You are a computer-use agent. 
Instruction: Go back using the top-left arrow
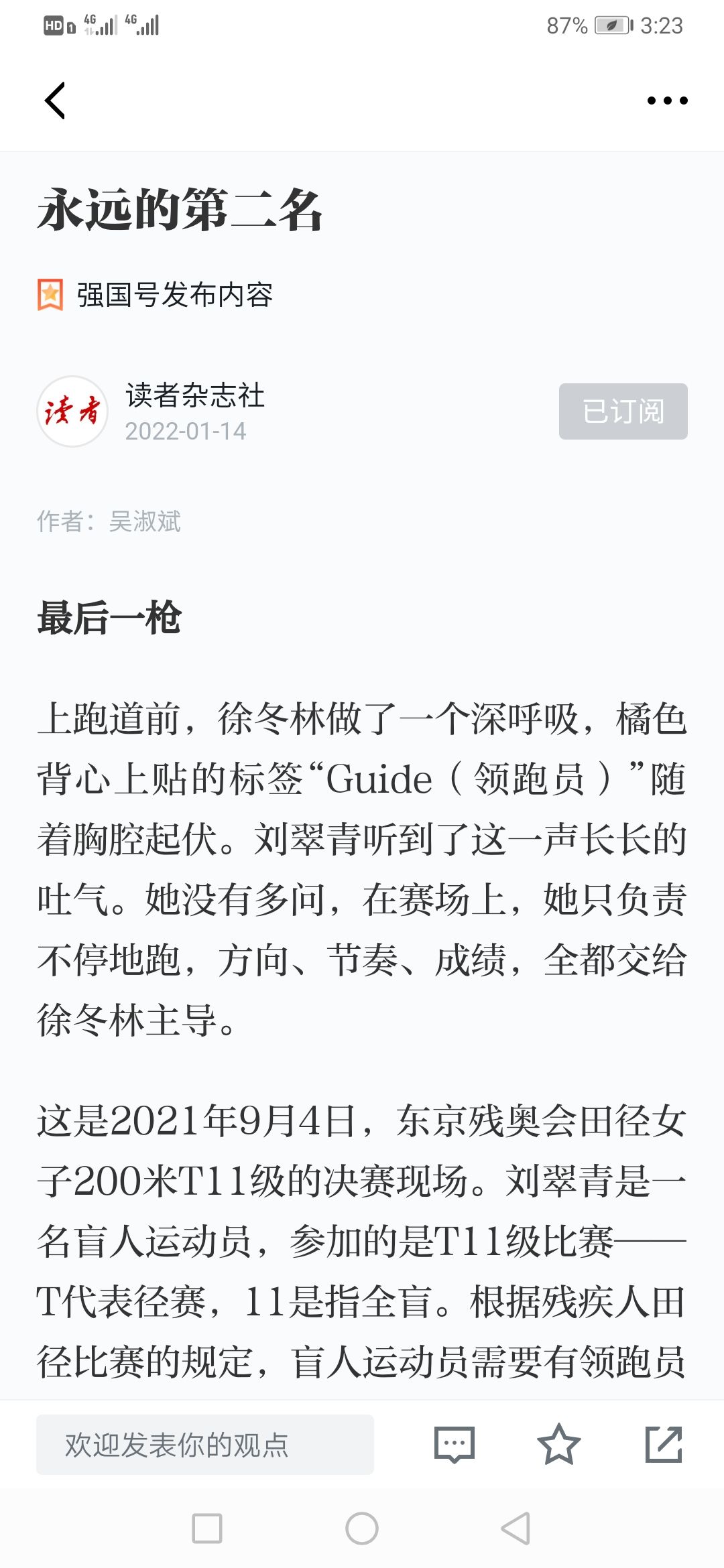coord(55,101)
